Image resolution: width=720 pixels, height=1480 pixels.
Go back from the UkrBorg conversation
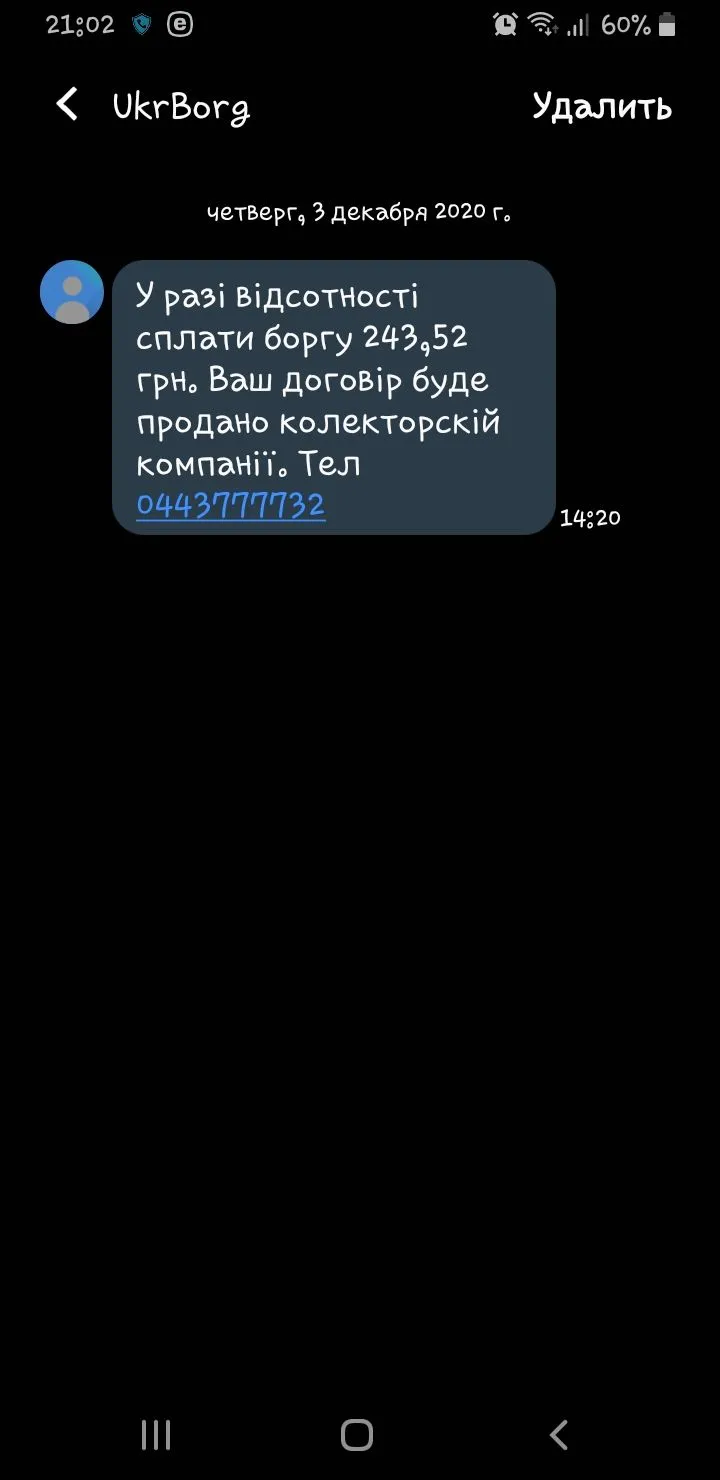pyautogui.click(x=67, y=105)
